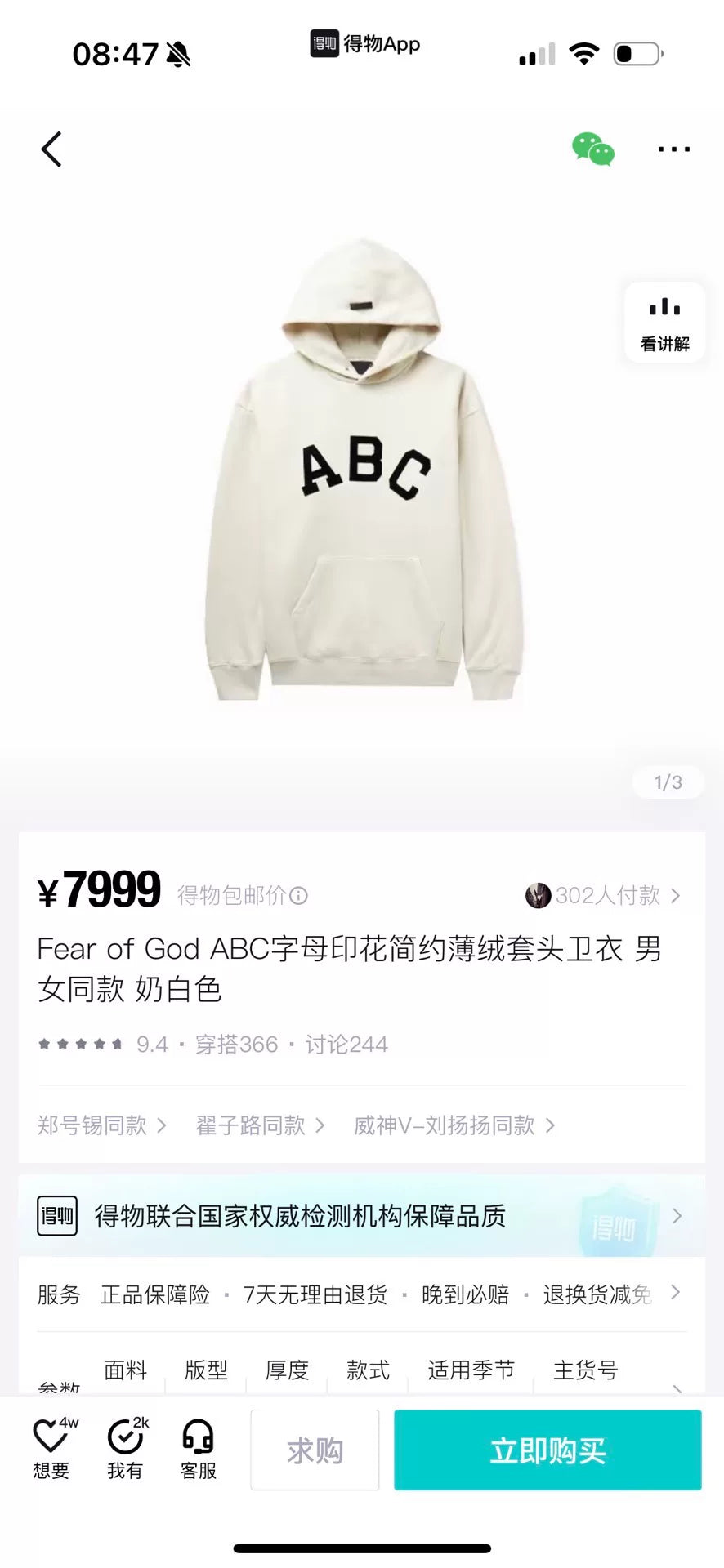Tap the buyer avatar beside 302人付款

point(539,895)
